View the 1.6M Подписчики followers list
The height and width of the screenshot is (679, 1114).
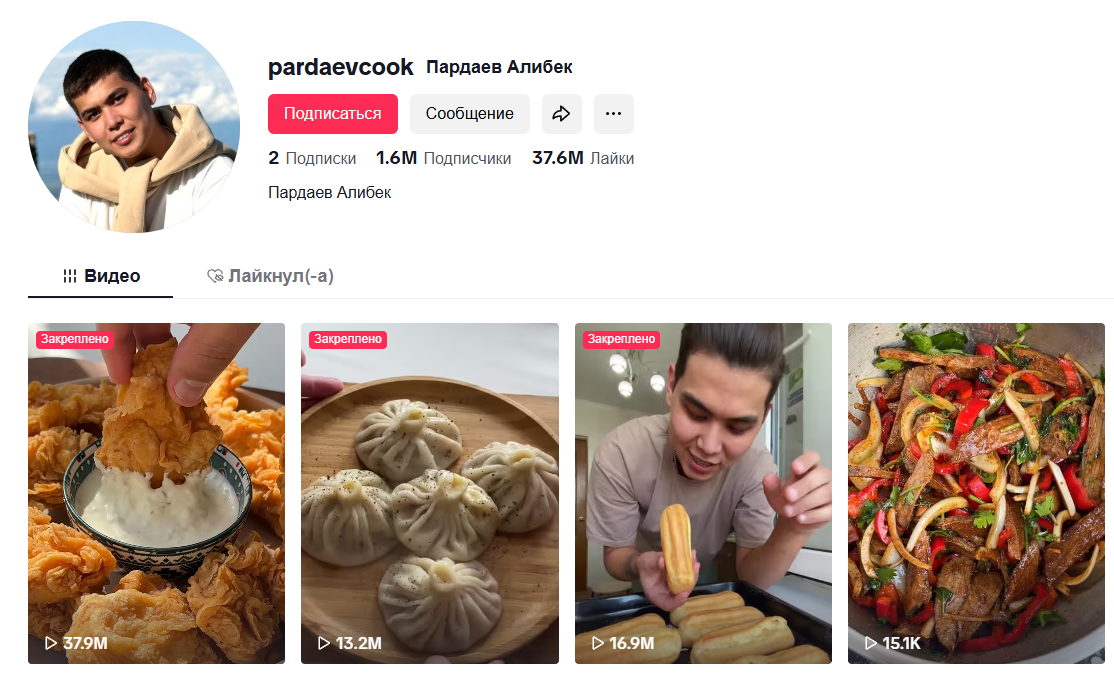coord(443,158)
